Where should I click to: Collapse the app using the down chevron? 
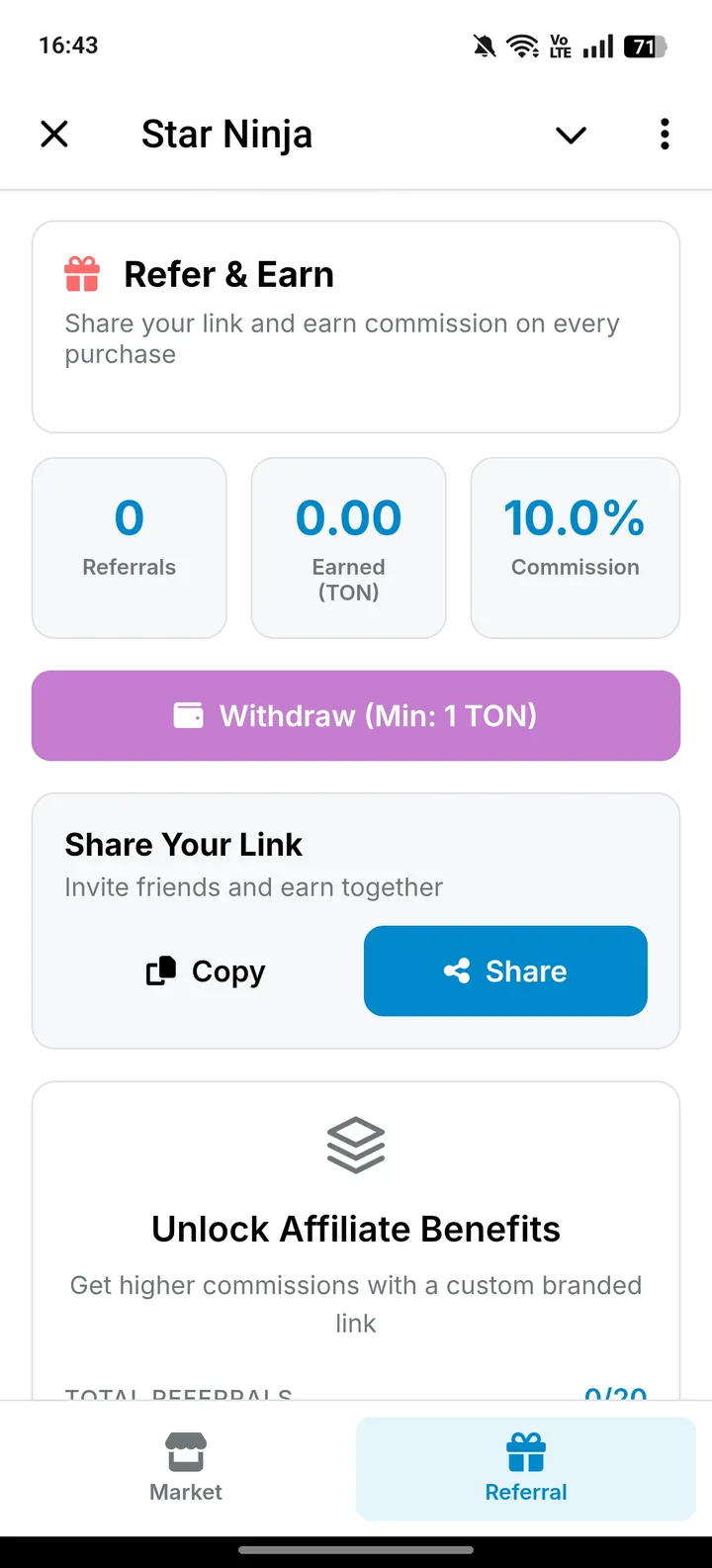point(571,136)
